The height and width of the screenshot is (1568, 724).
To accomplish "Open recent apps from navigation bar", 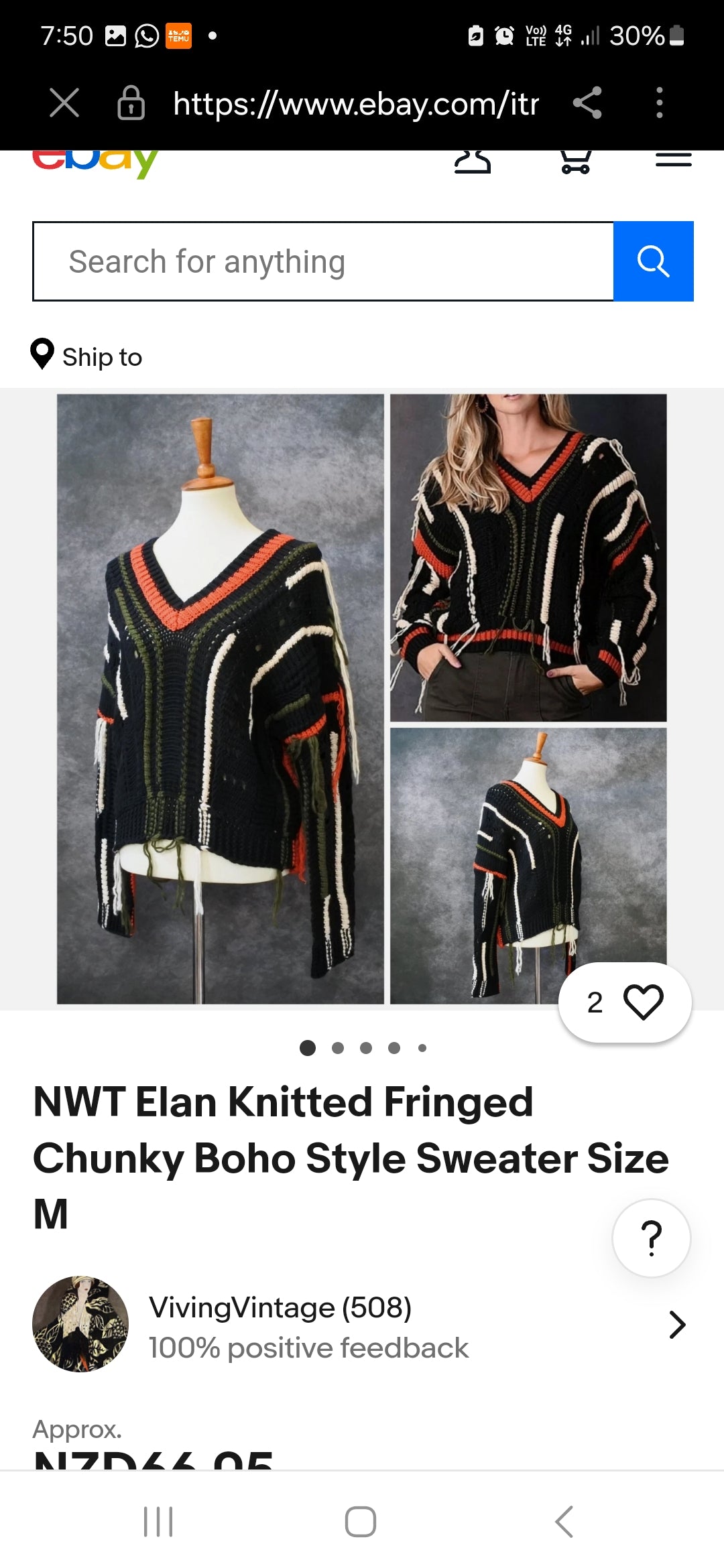I will click(x=159, y=1521).
